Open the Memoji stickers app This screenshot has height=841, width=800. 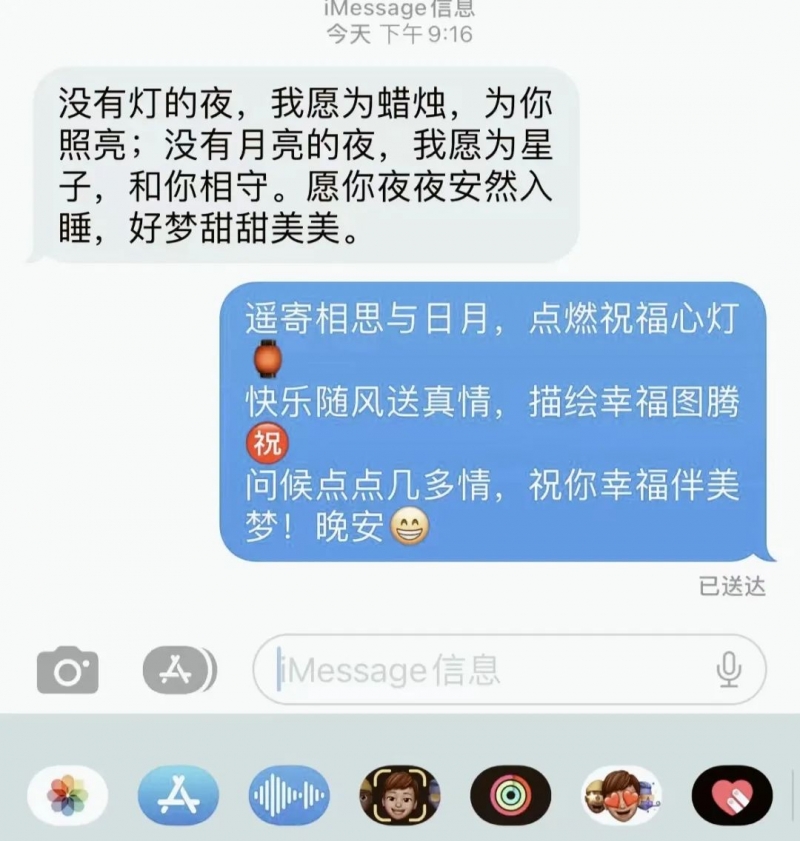click(621, 796)
